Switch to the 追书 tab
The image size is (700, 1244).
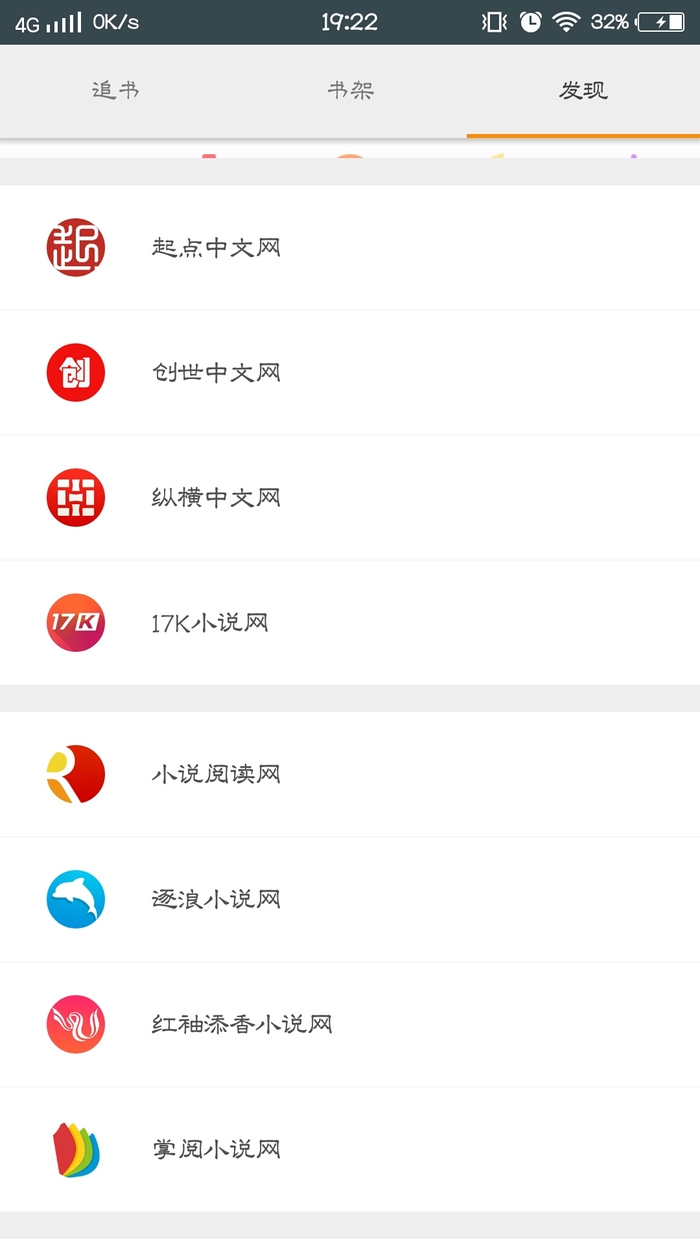pos(116,91)
